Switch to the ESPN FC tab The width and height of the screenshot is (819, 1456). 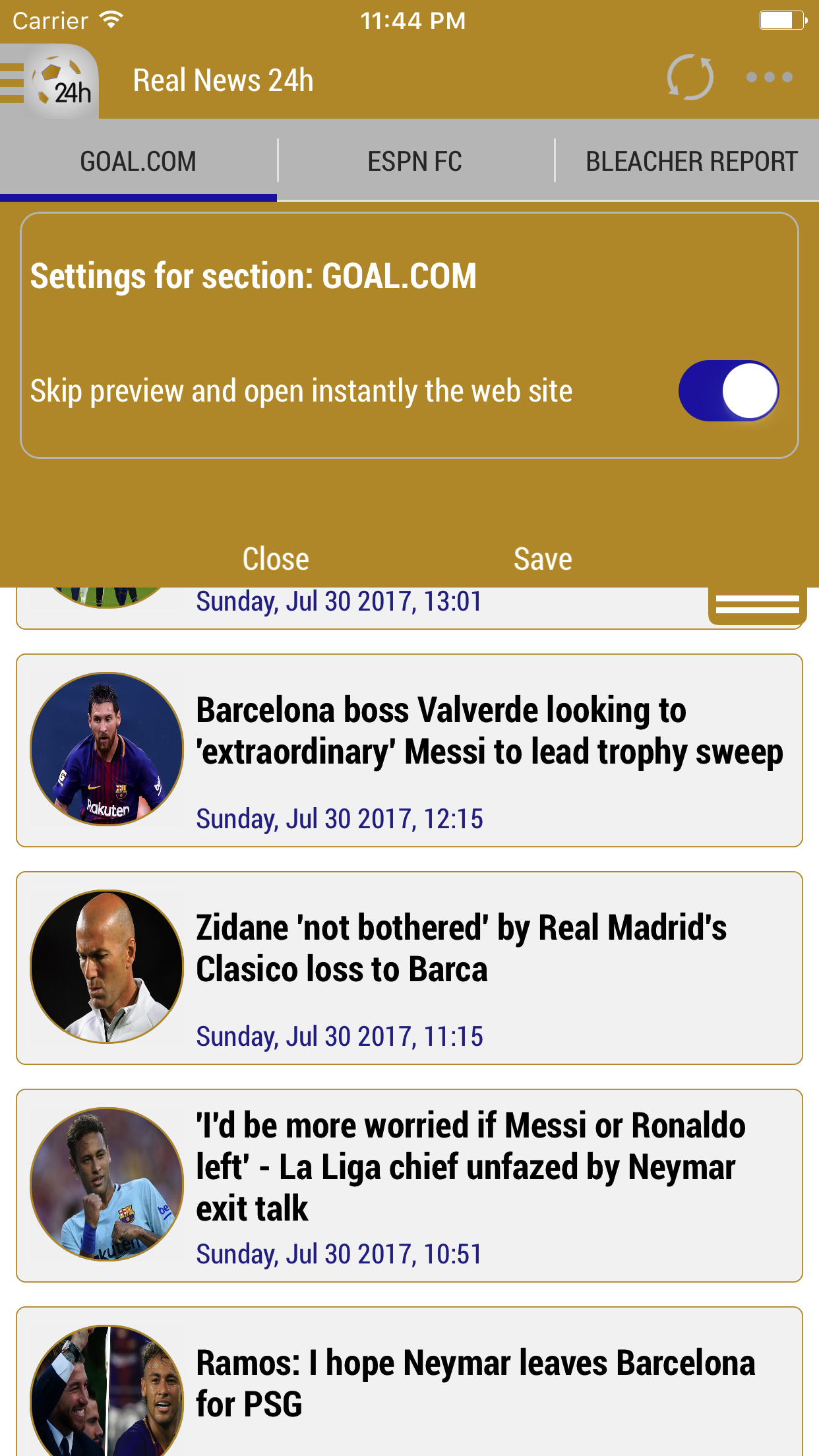tap(415, 162)
